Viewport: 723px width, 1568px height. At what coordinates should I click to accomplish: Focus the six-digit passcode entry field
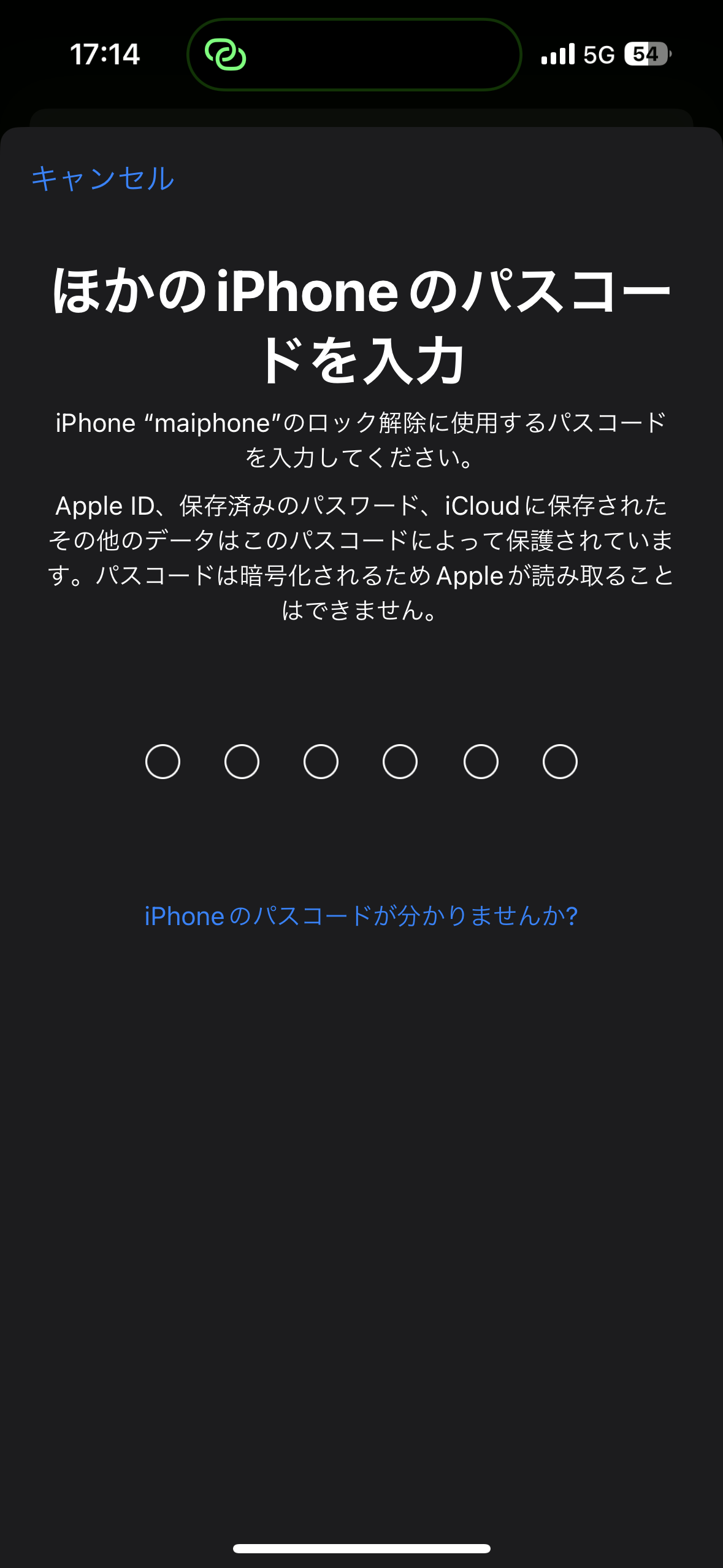coord(361,762)
